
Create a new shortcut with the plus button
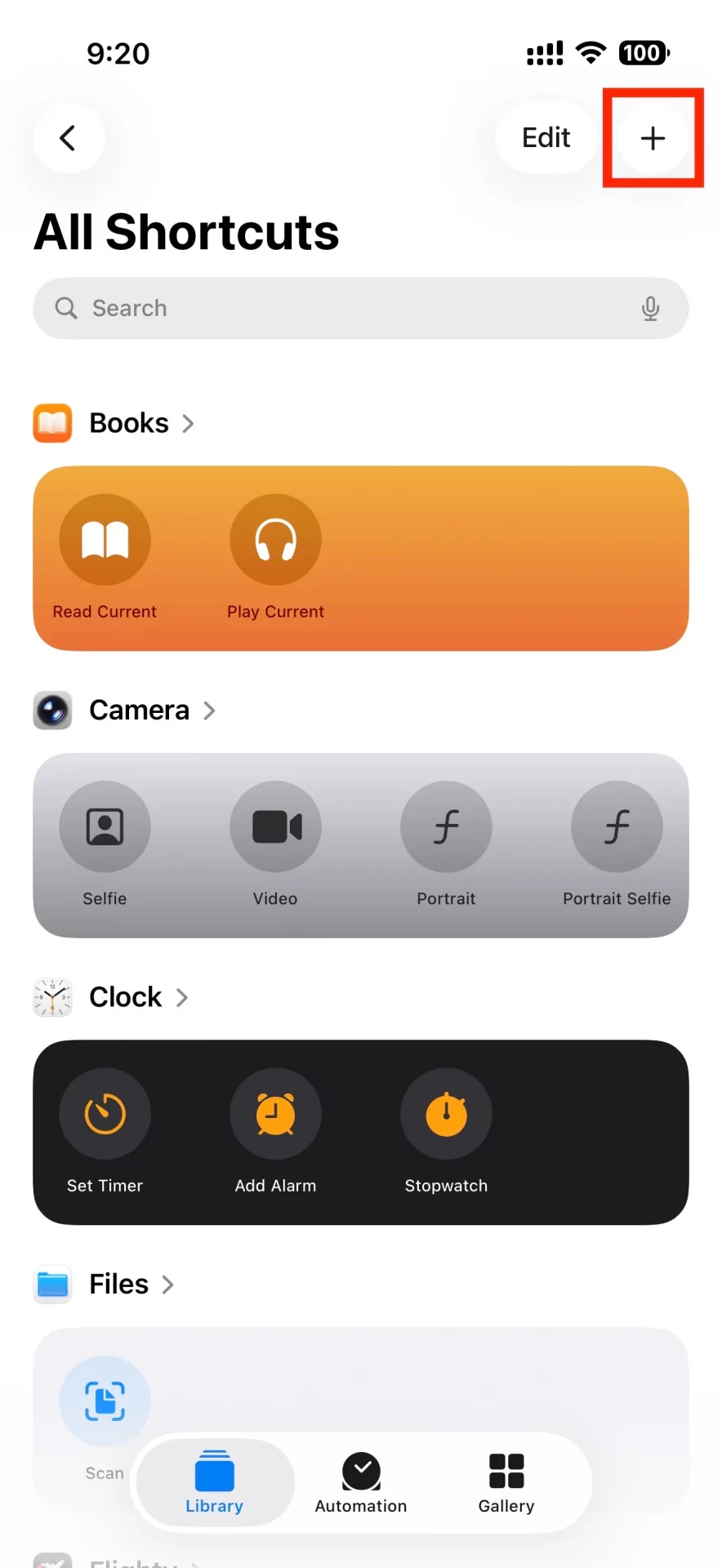click(x=652, y=137)
